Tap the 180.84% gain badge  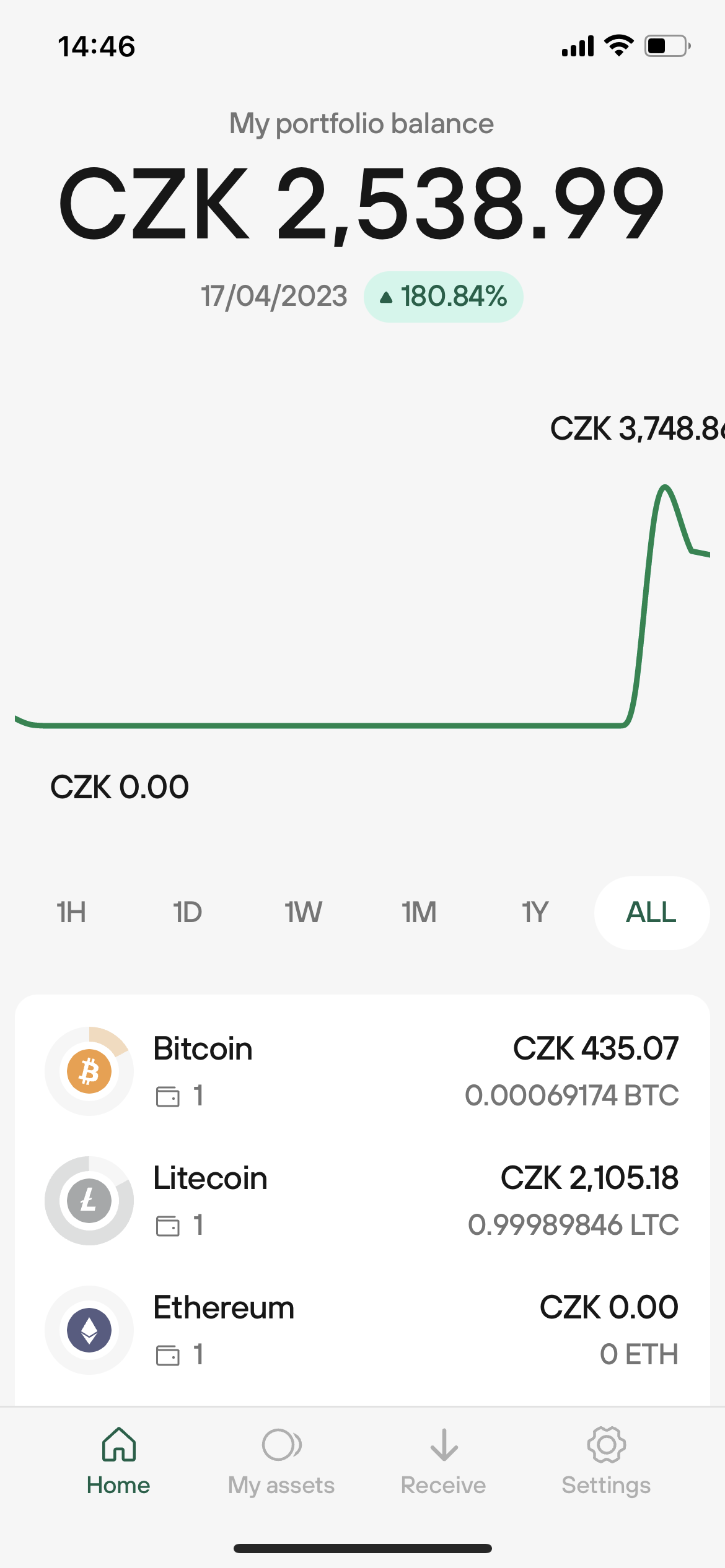444,297
